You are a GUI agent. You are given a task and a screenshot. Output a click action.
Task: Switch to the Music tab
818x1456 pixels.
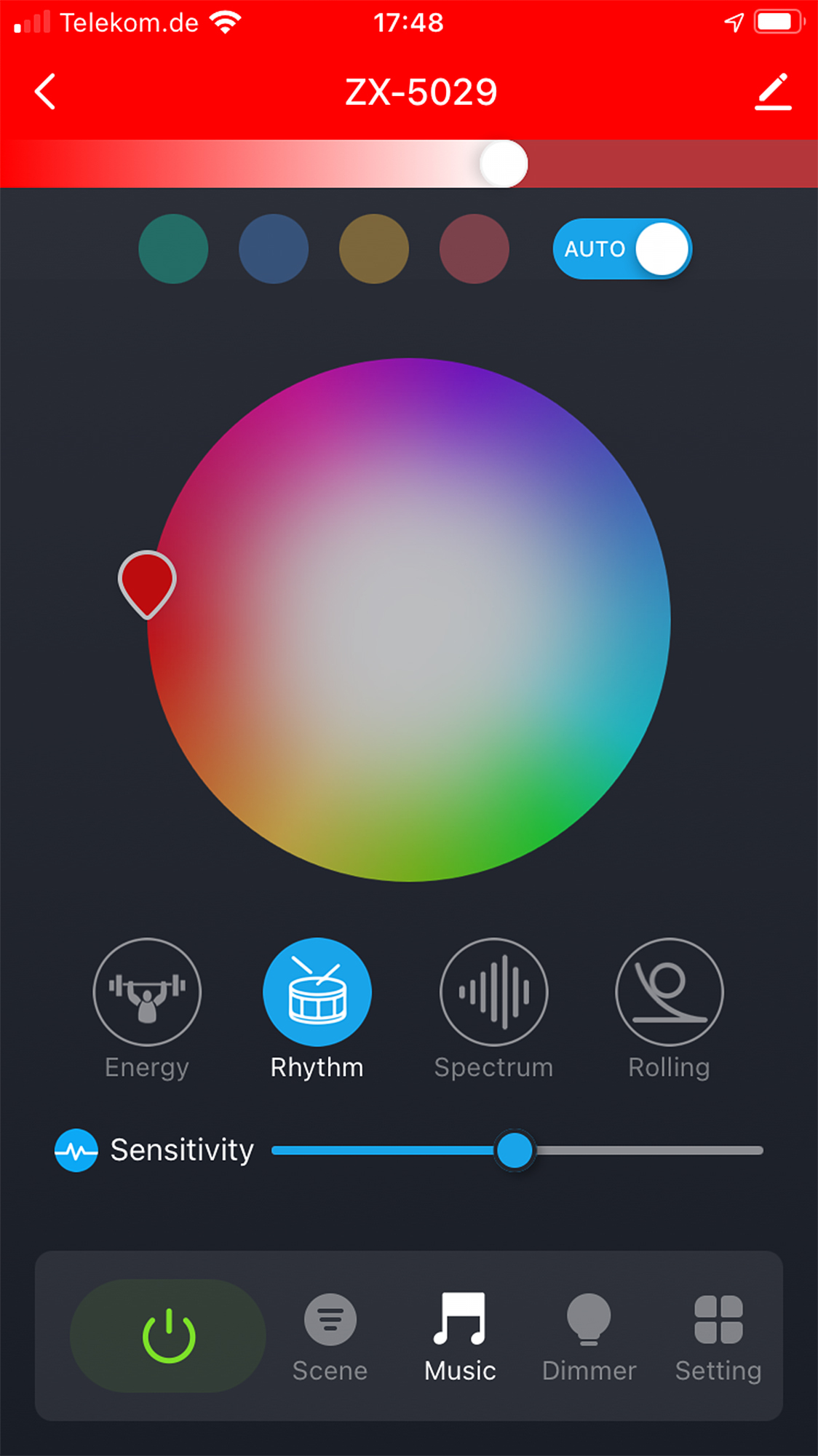pyautogui.click(x=460, y=1337)
